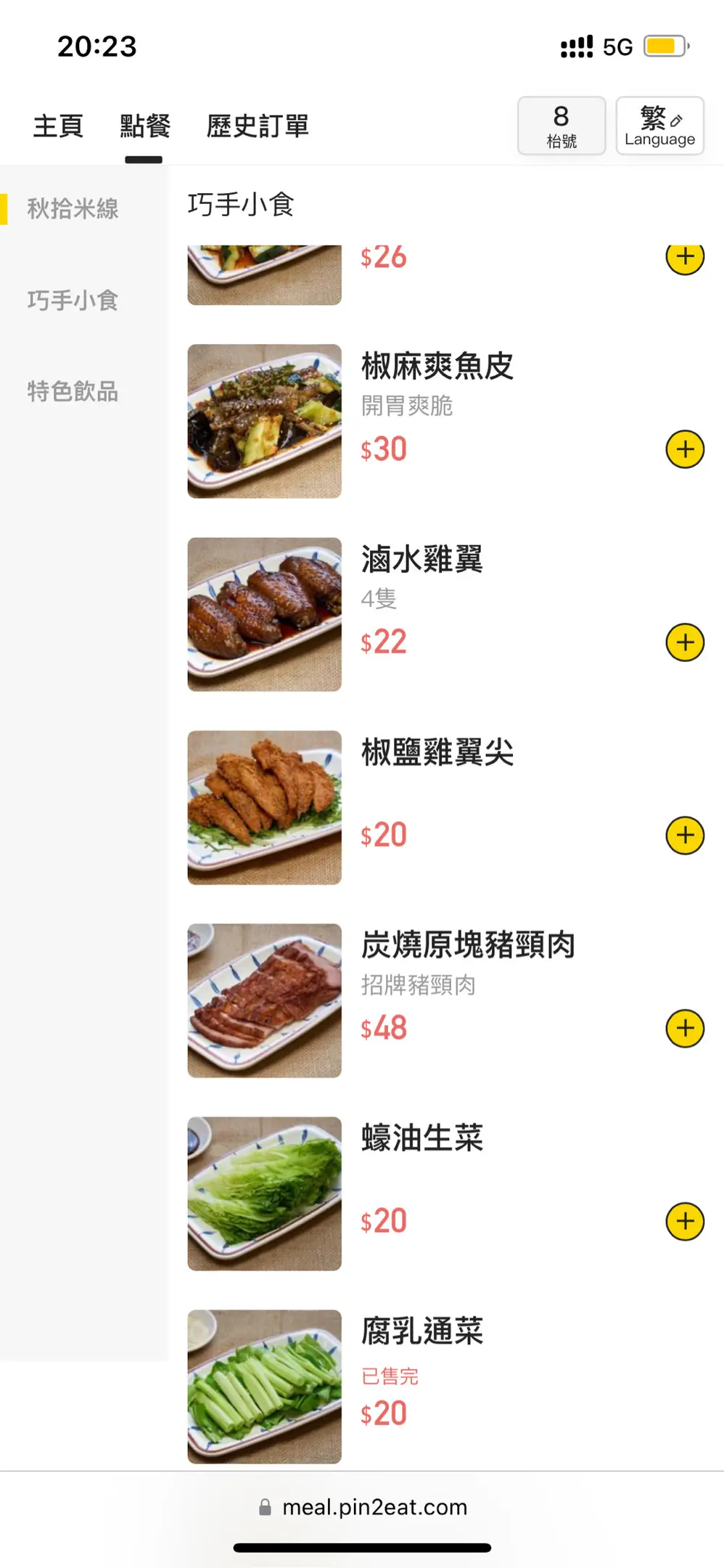
Task: Switch to the 主頁 tab
Action: click(x=58, y=126)
